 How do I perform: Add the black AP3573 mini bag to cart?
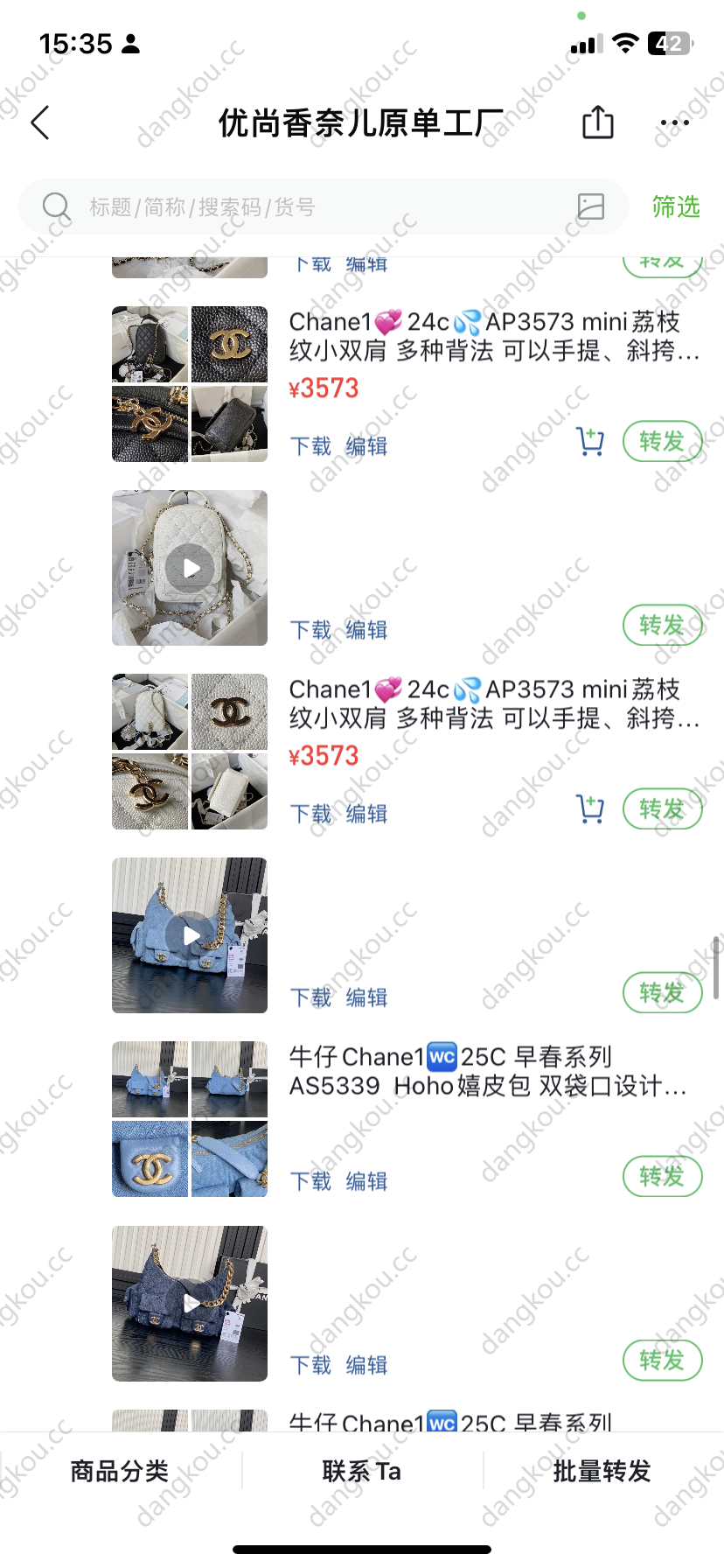click(591, 442)
